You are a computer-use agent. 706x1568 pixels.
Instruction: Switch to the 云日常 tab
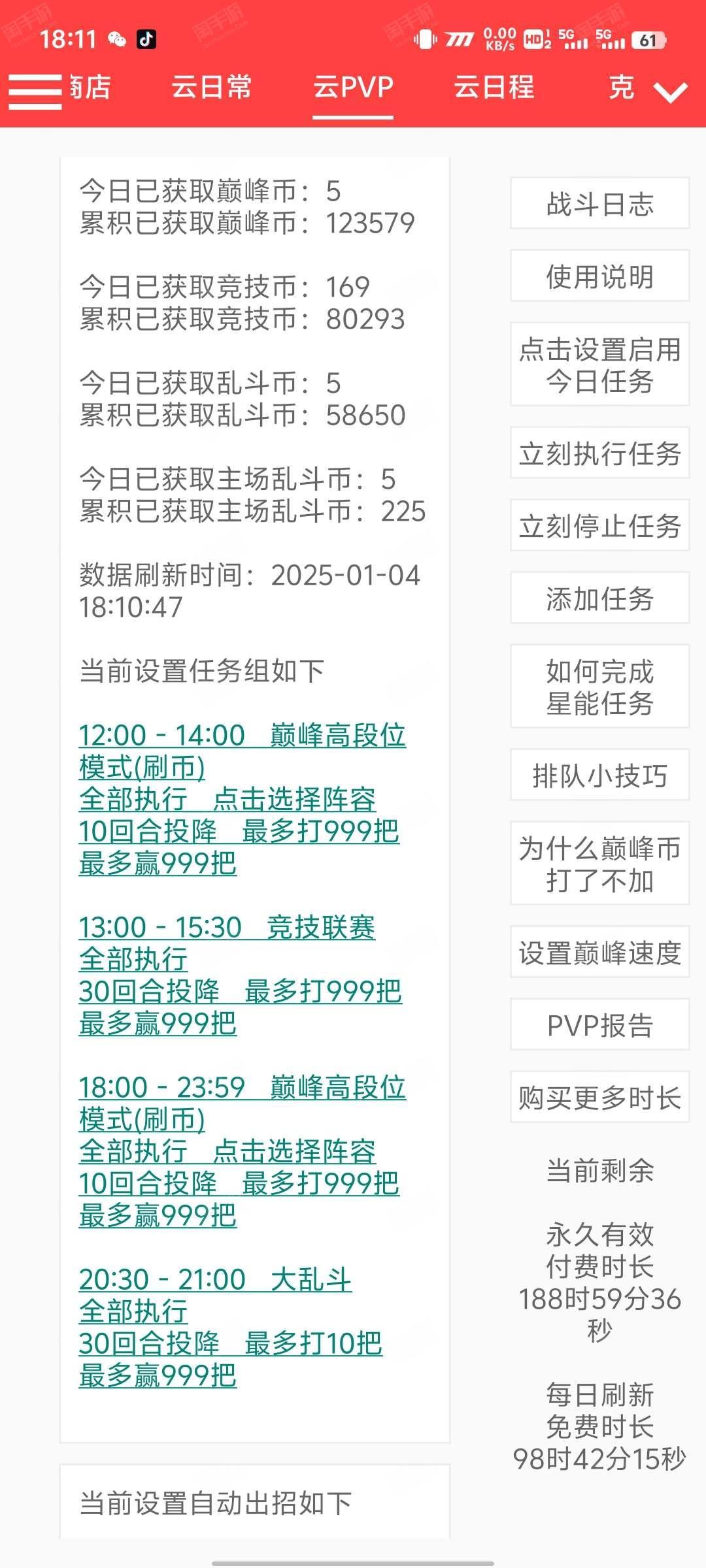pyautogui.click(x=211, y=88)
